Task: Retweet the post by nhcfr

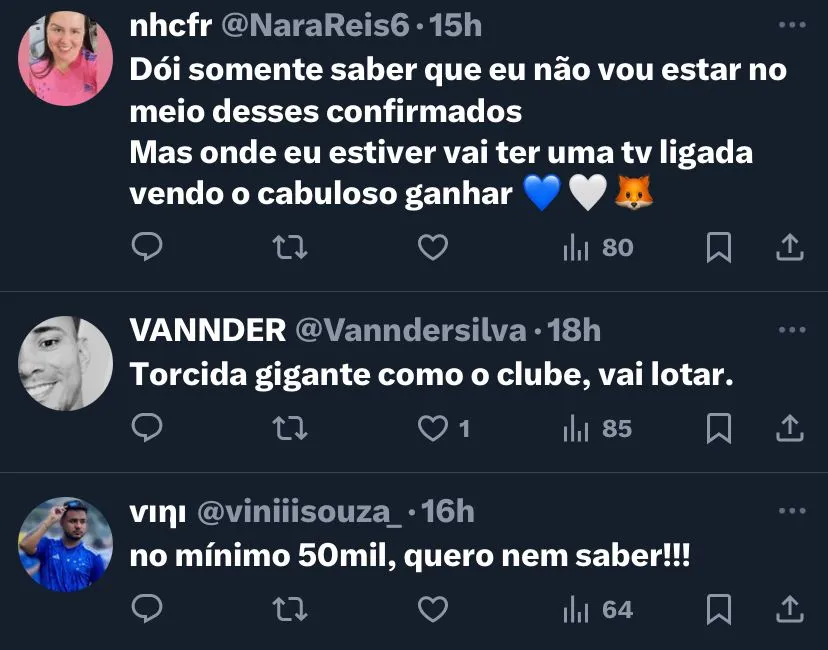Action: [x=290, y=247]
